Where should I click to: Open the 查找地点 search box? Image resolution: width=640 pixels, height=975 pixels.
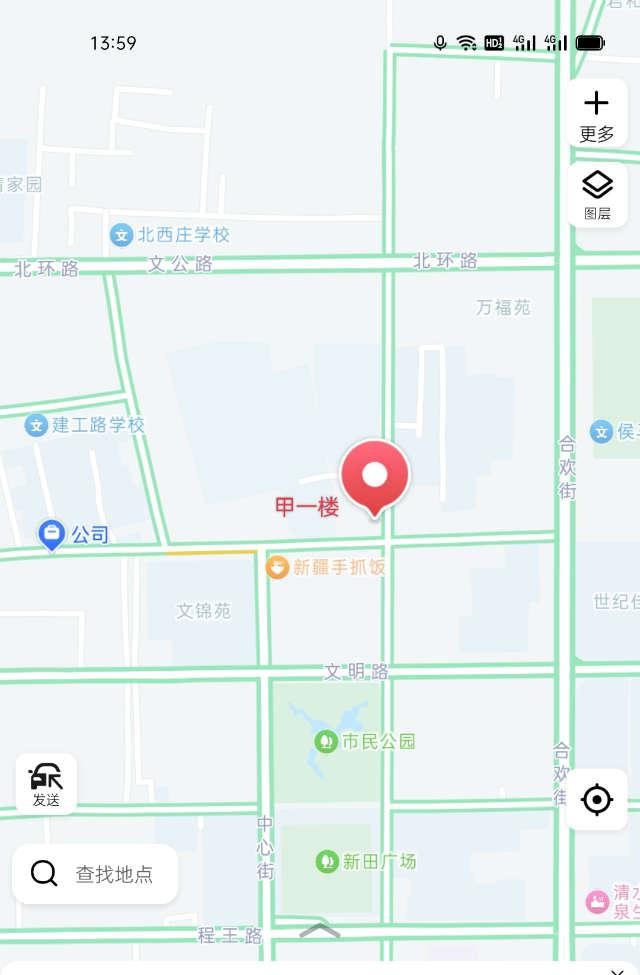click(95, 874)
